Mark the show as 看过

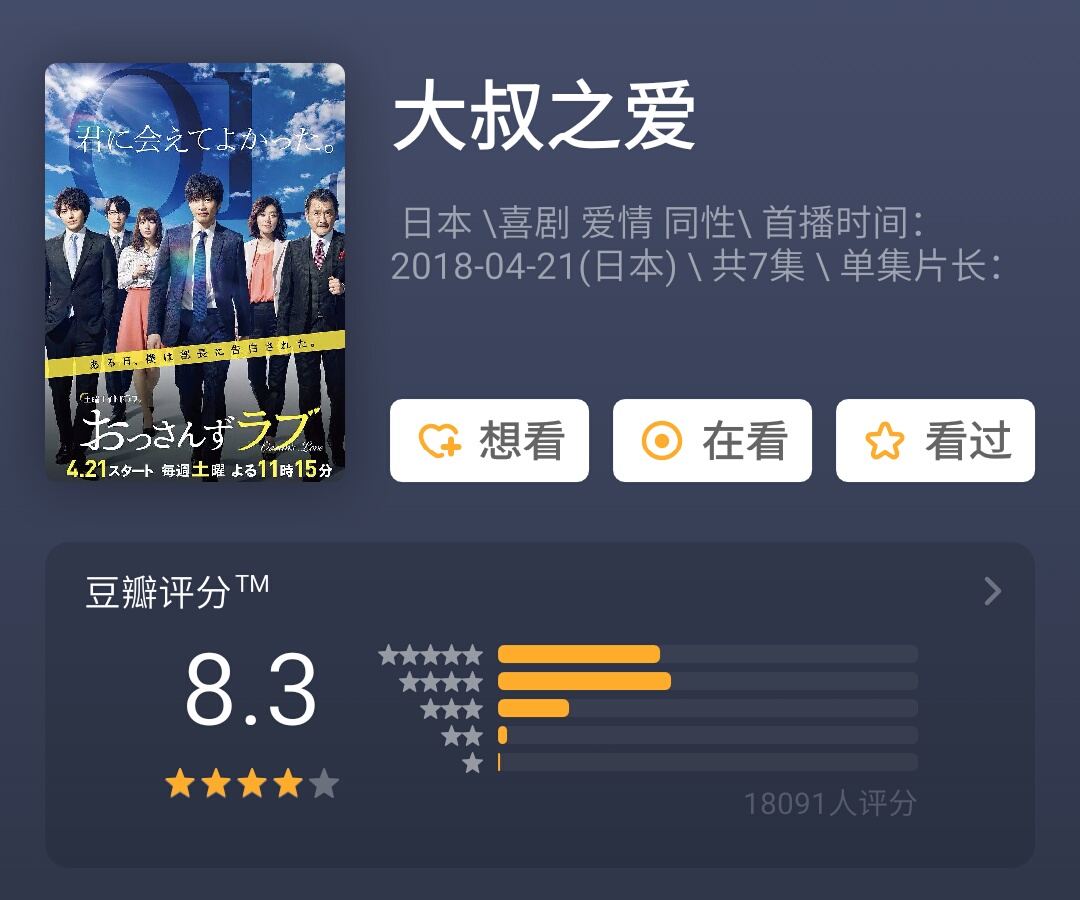(x=935, y=441)
